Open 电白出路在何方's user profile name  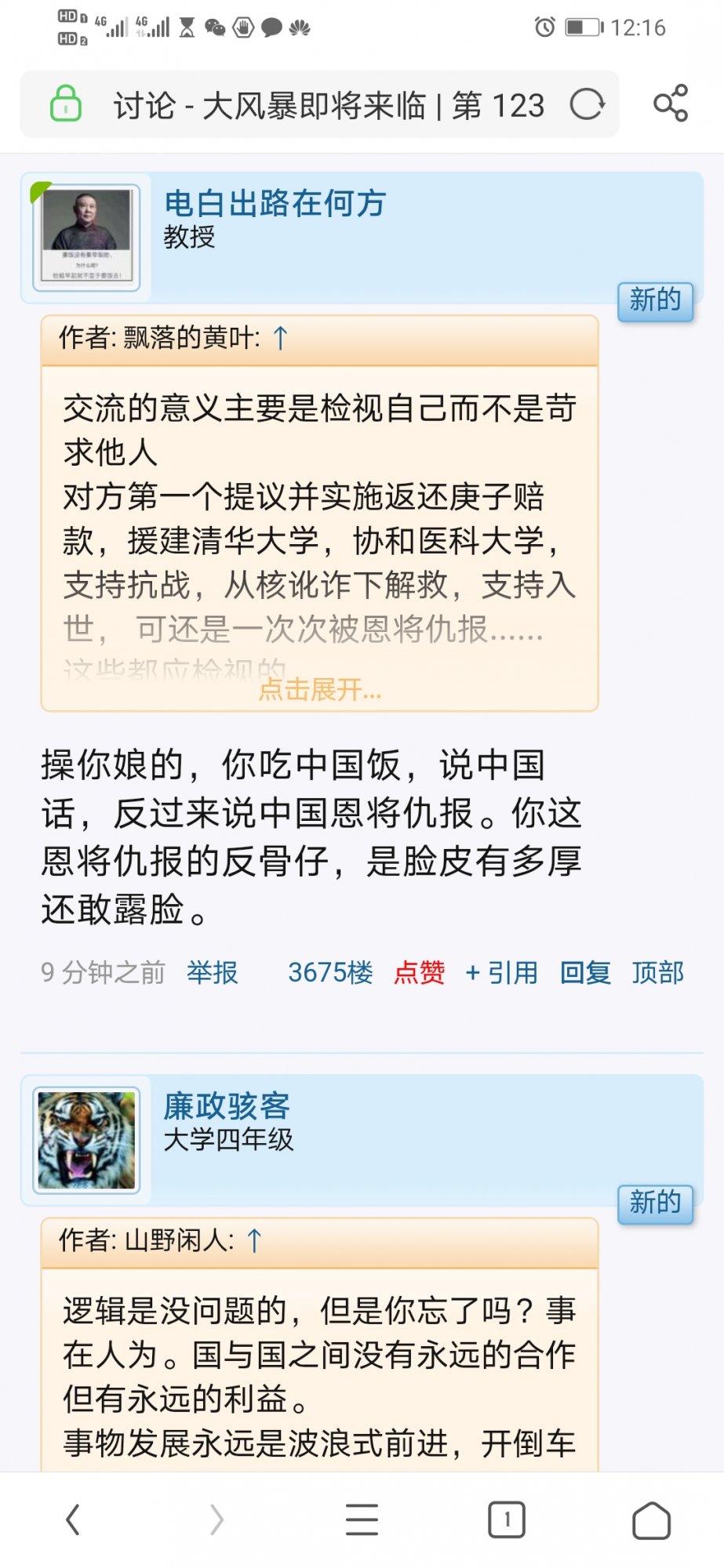(275, 204)
